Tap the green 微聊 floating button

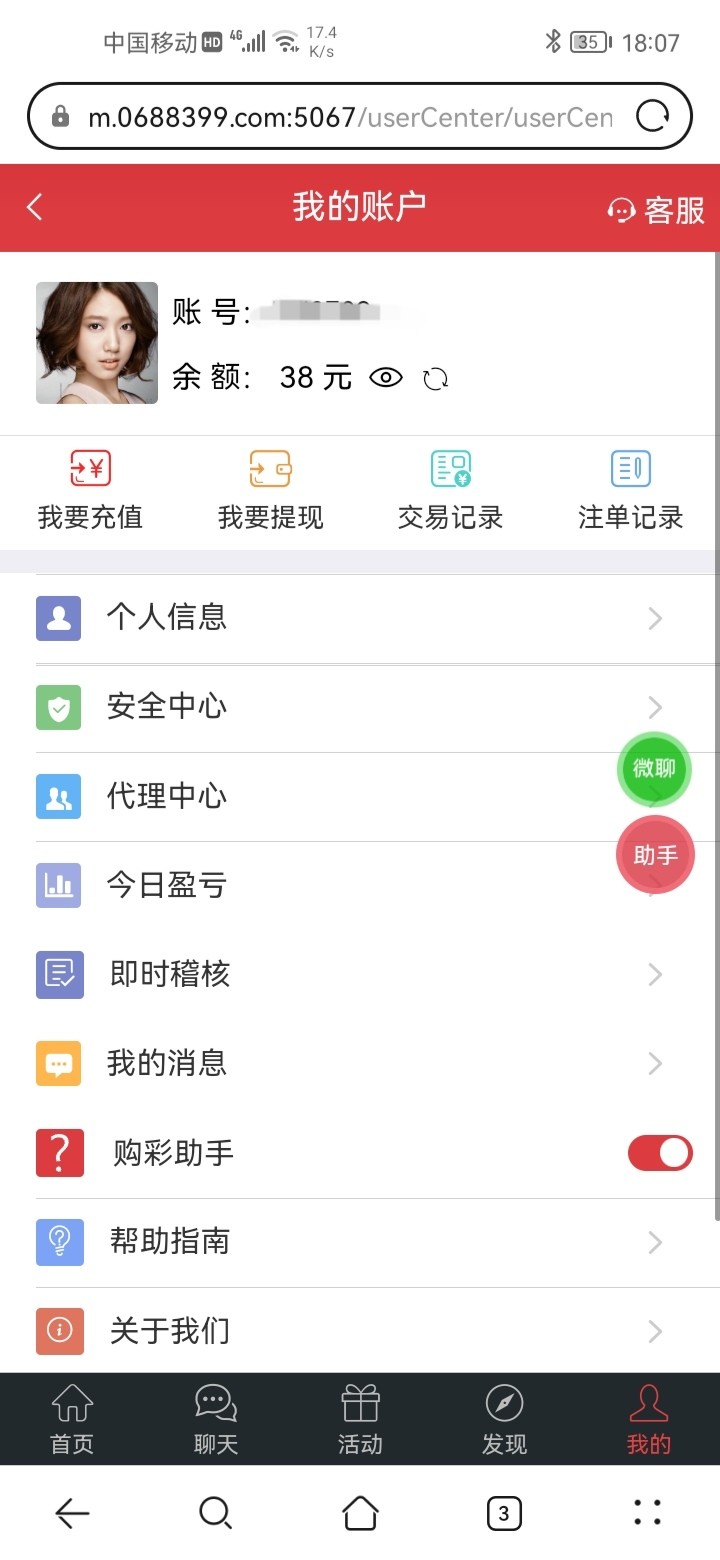pyautogui.click(x=655, y=769)
